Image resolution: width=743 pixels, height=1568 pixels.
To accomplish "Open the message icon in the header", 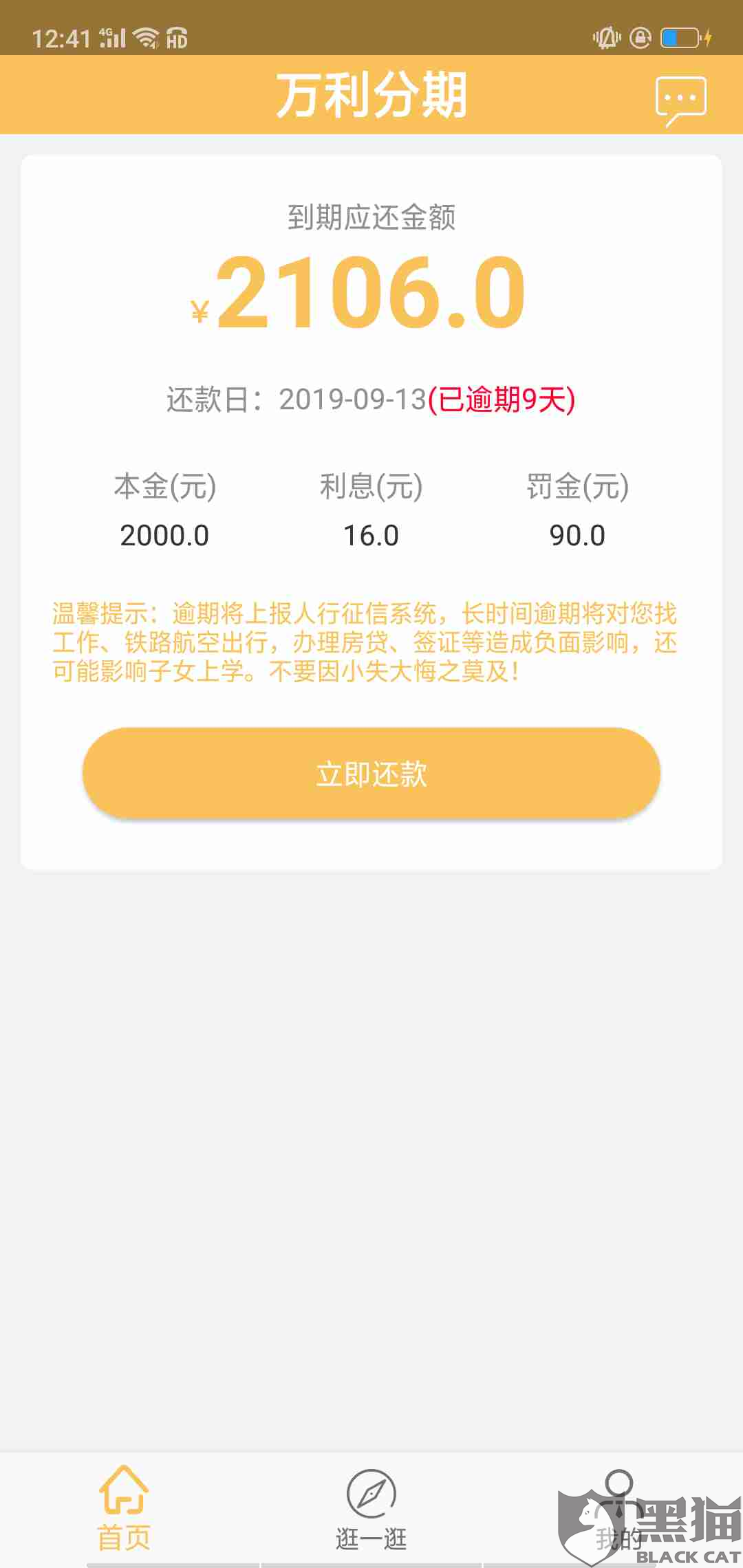I will pos(680,101).
